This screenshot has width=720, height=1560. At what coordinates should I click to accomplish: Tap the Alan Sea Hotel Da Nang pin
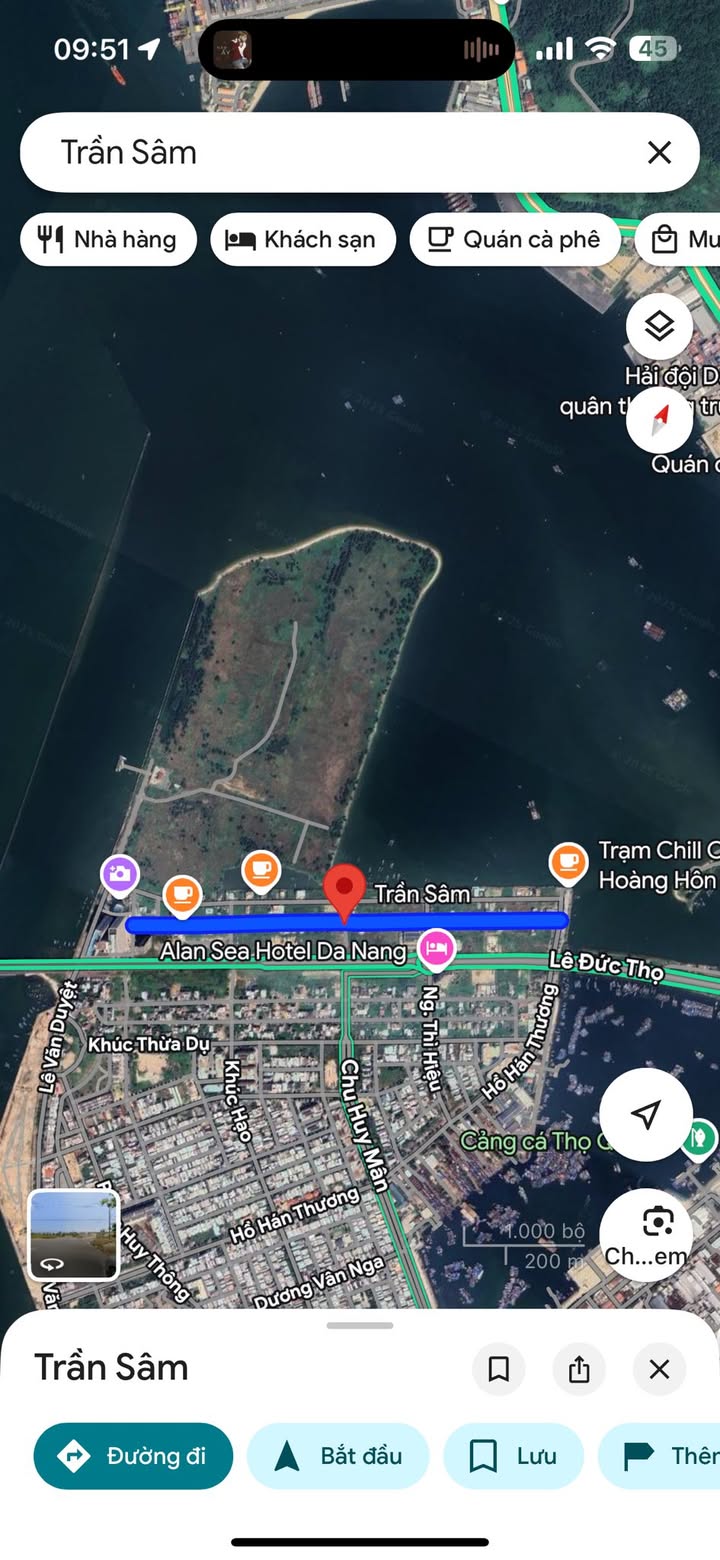(x=437, y=949)
